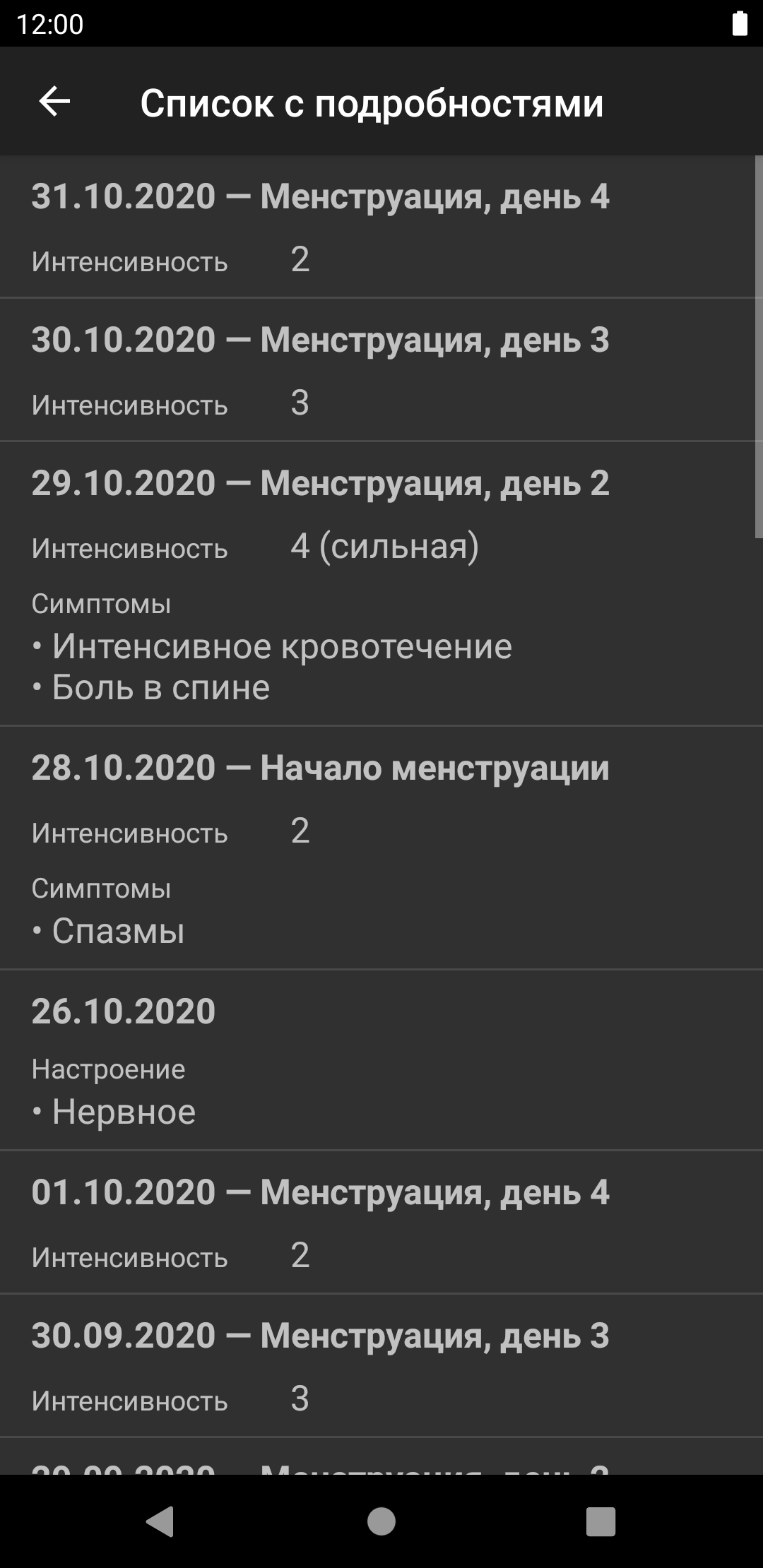
Task: Open recent apps from navigation bar
Action: [601, 1521]
